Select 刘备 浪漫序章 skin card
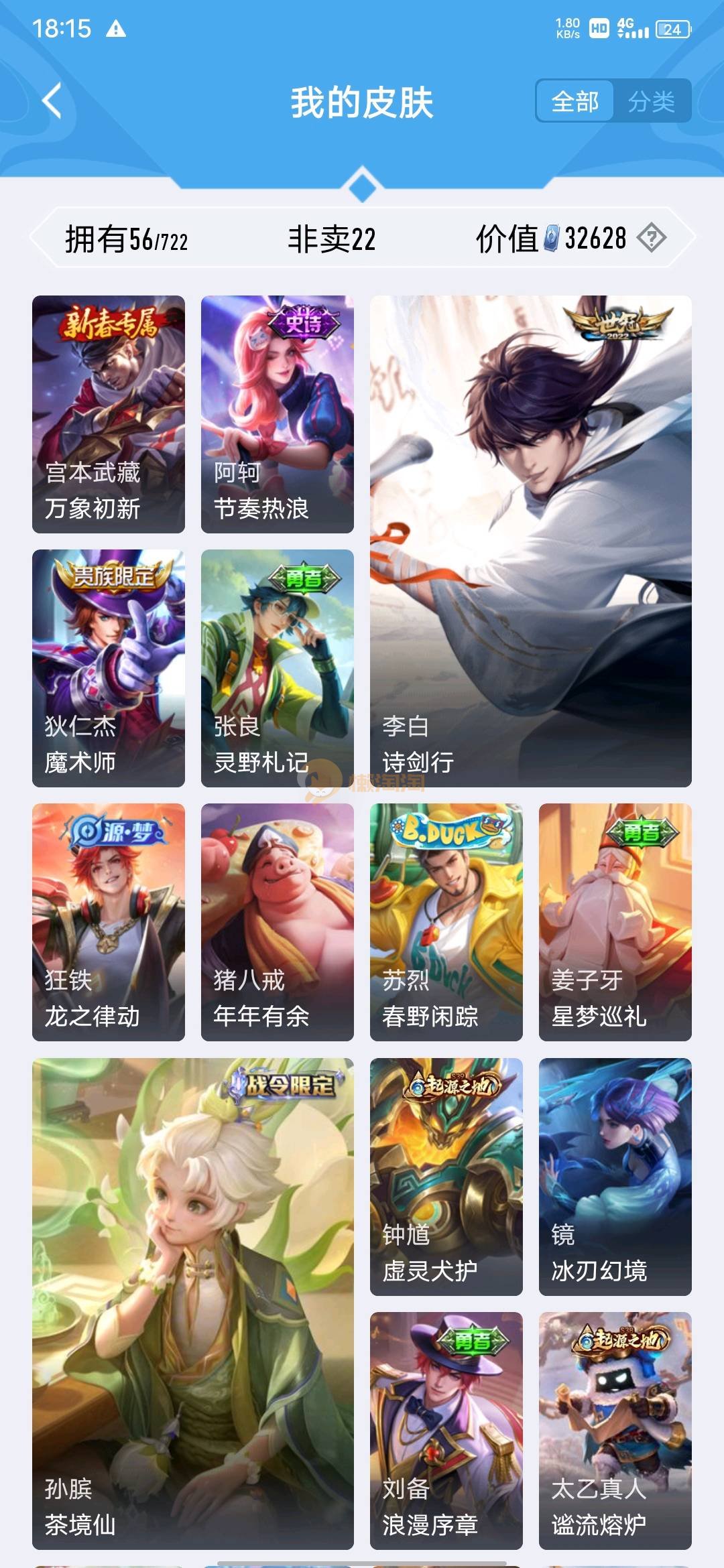 click(446, 1431)
